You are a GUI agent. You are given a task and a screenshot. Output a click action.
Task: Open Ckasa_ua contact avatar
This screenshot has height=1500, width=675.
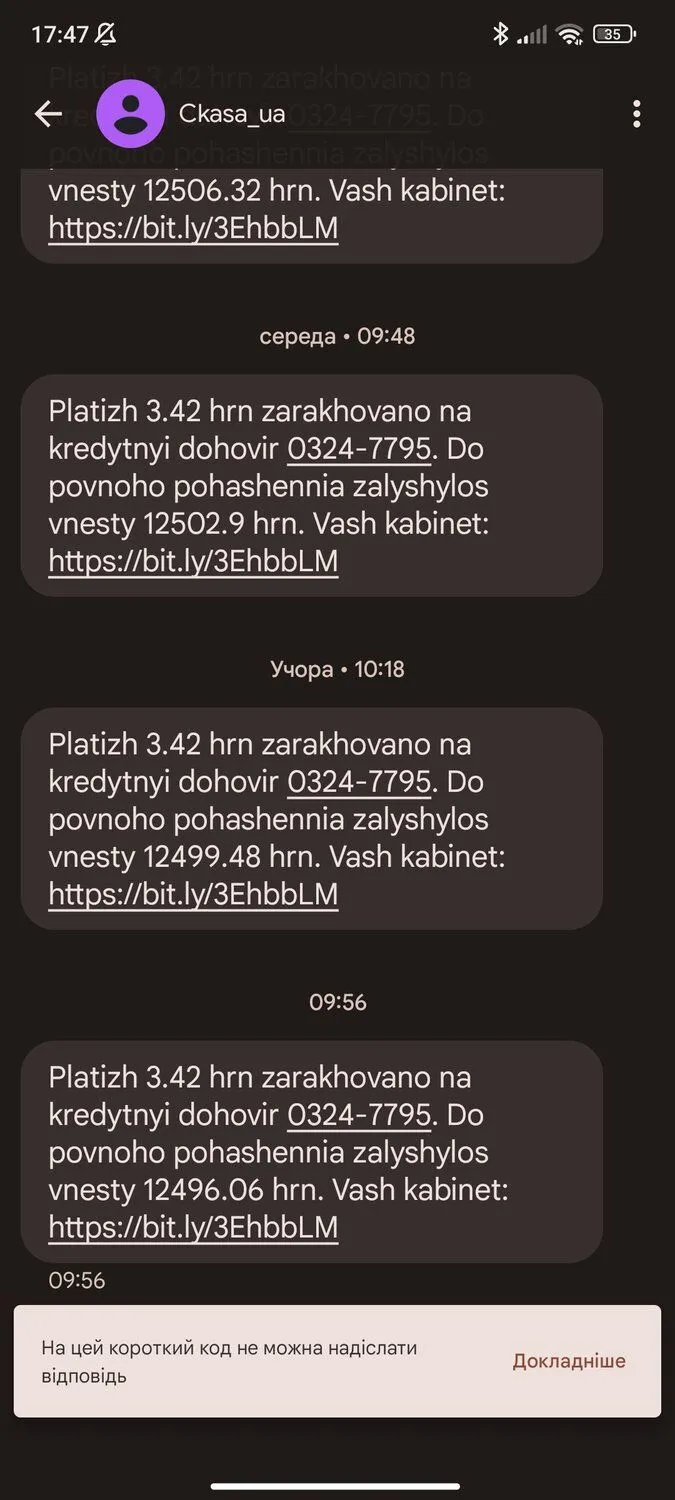[x=131, y=114]
